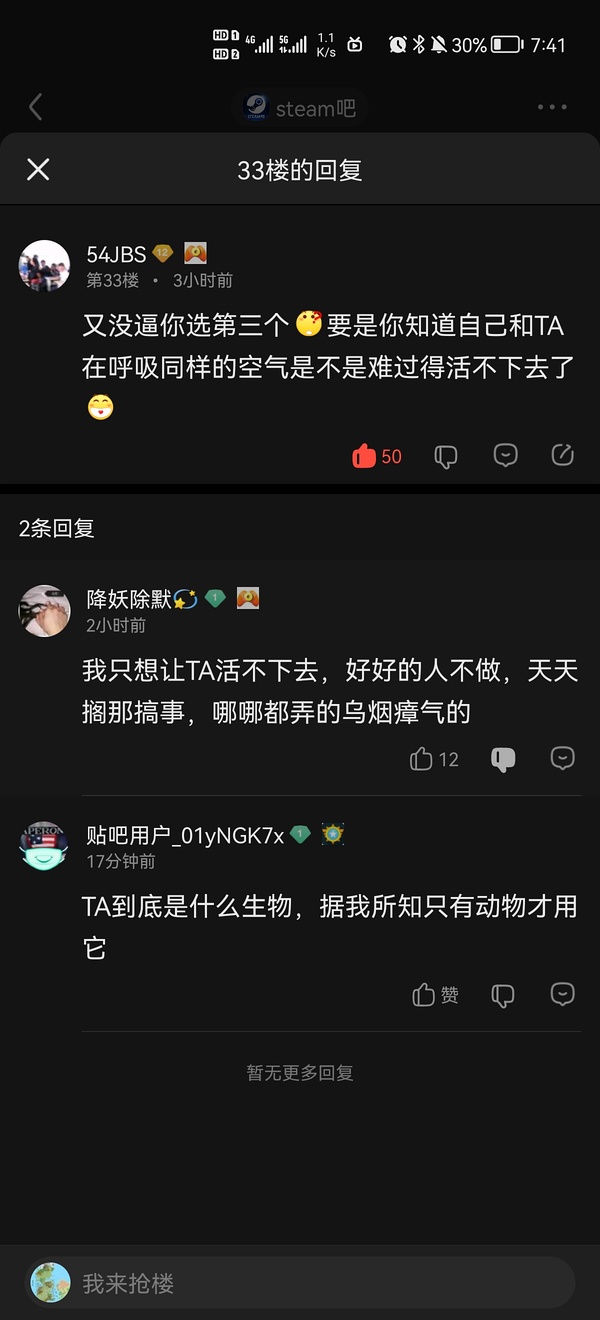Reply to 54JBS's comment via comment icon
600x1320 pixels.
506,456
